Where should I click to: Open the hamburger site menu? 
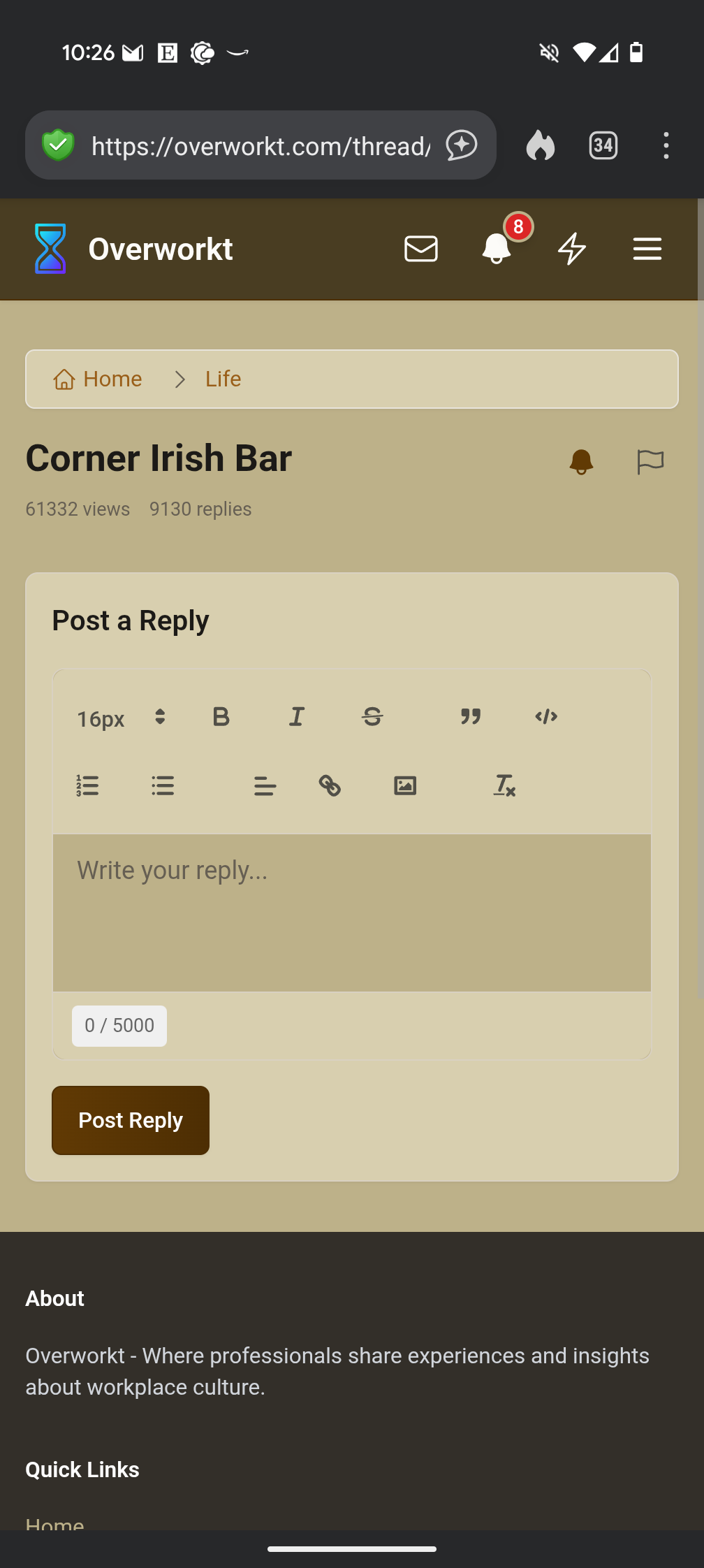[x=647, y=249]
